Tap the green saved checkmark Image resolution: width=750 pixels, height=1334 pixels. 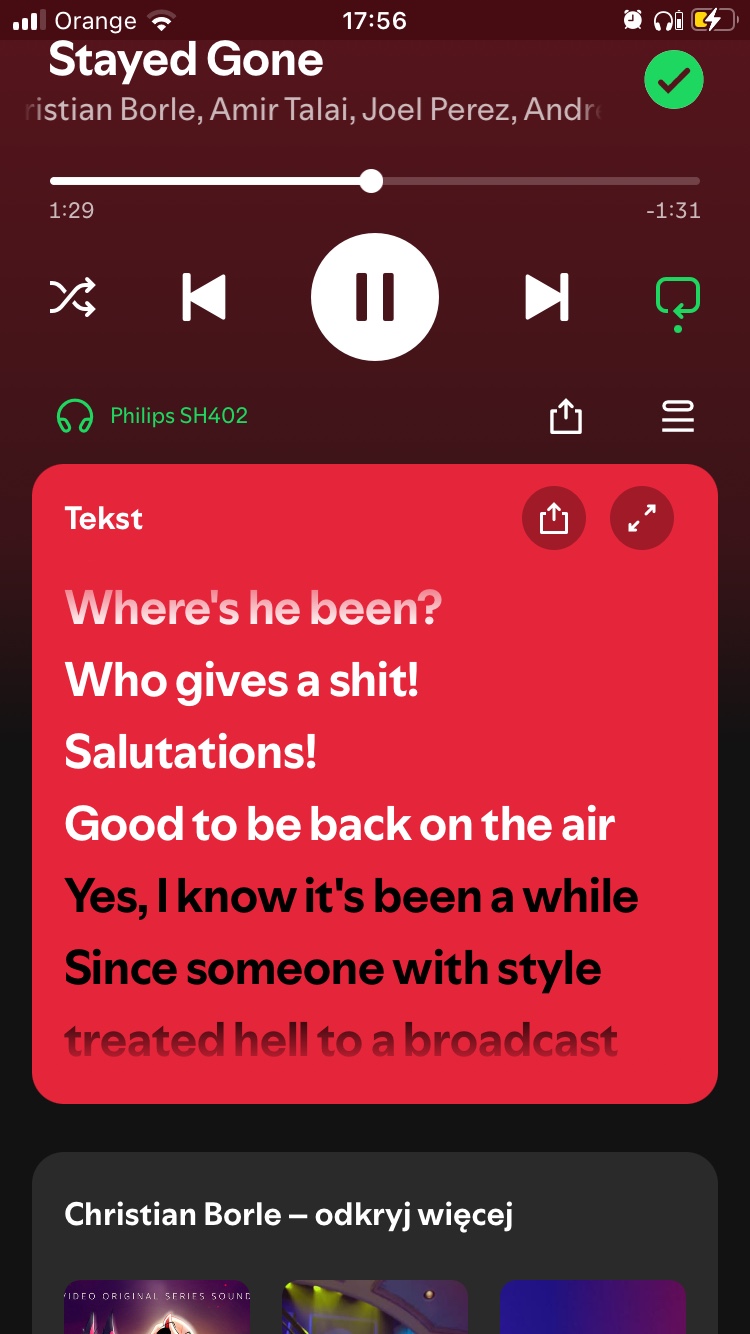(673, 80)
